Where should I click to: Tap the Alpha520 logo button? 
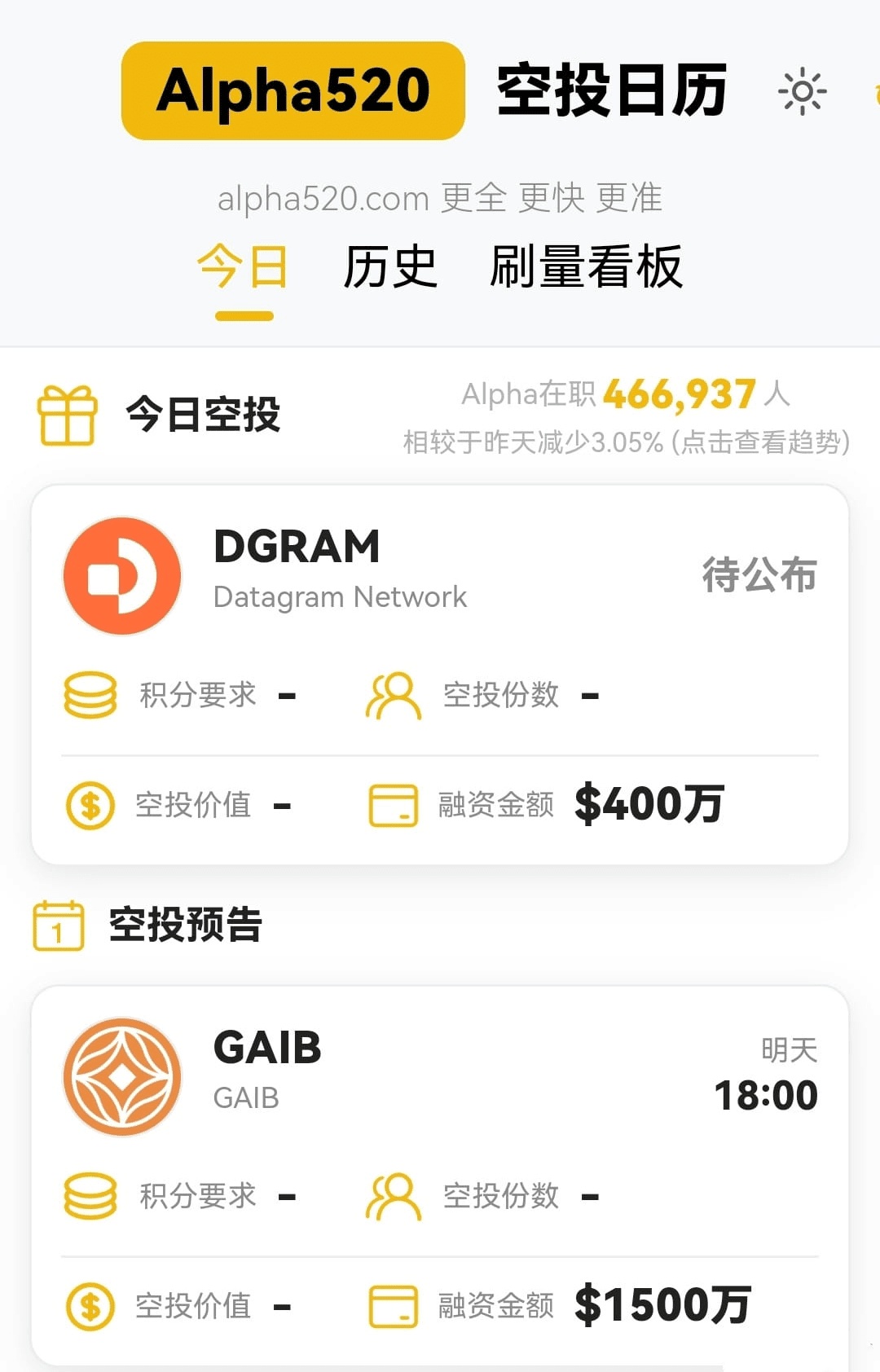[x=293, y=90]
